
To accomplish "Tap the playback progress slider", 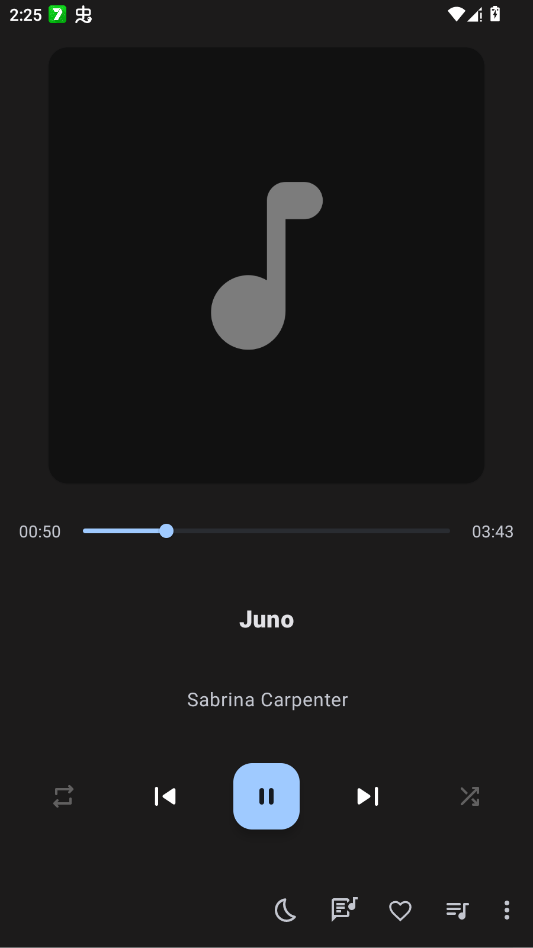I will pos(266,531).
